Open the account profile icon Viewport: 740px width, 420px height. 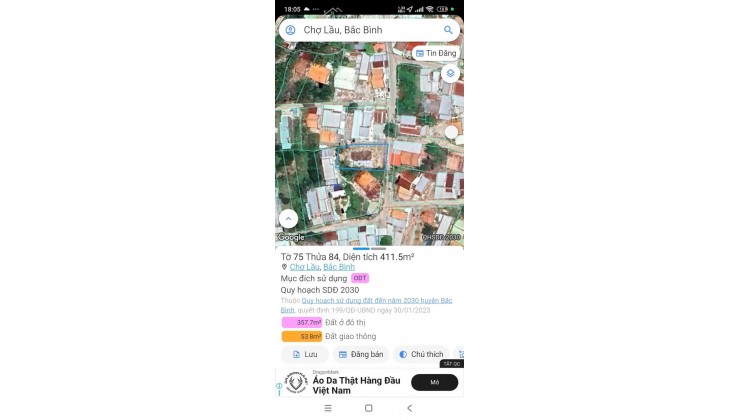290,30
